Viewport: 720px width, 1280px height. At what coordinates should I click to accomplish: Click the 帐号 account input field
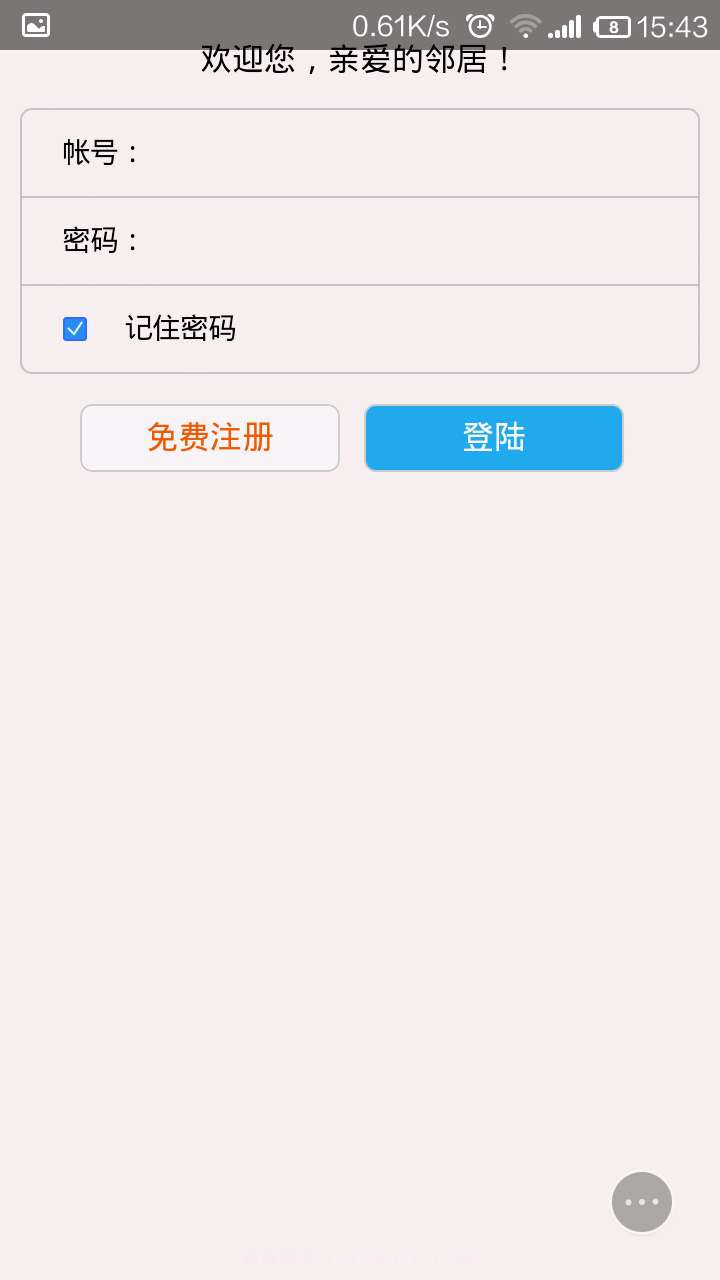(400, 152)
